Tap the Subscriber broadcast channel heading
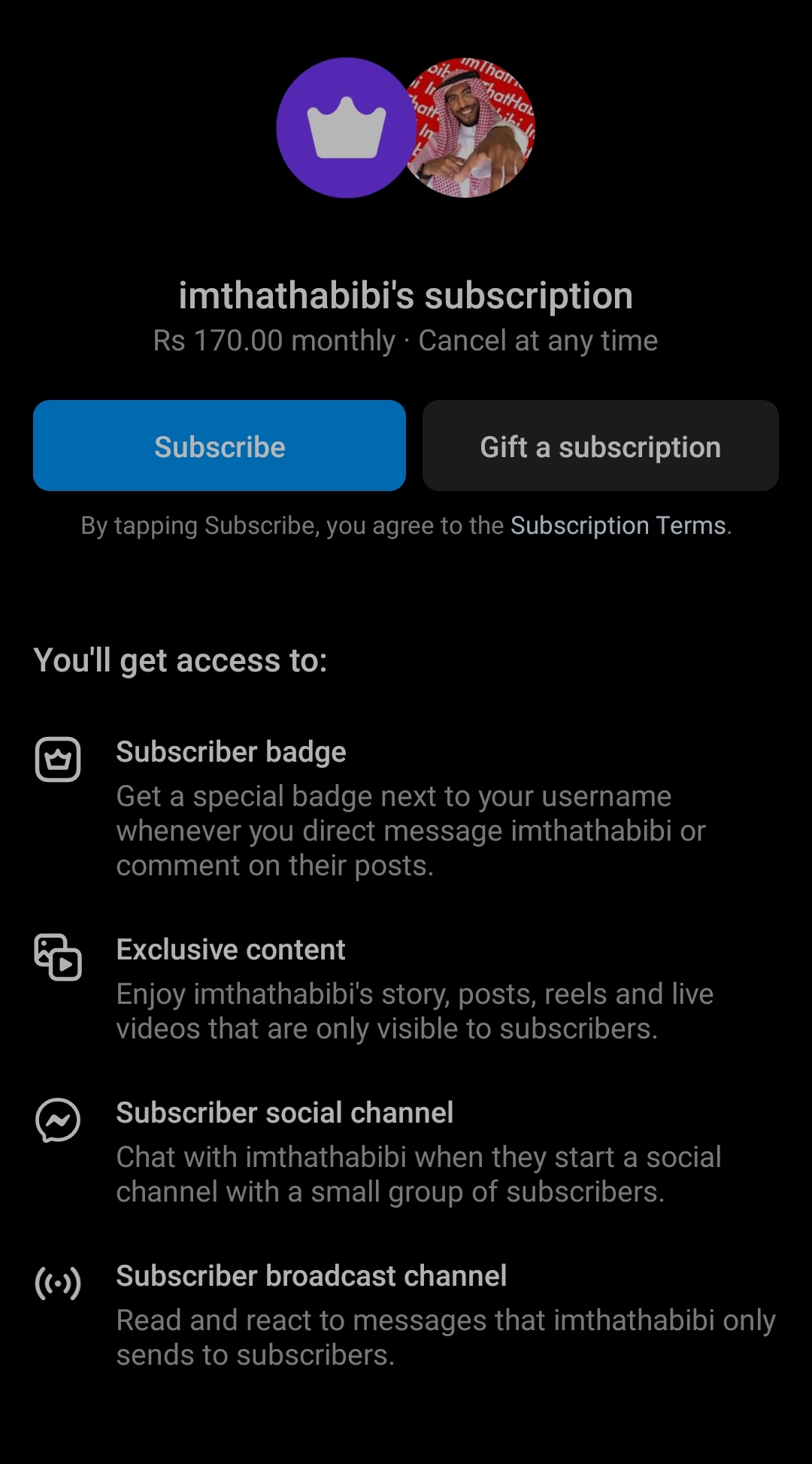 pyautogui.click(x=311, y=1275)
